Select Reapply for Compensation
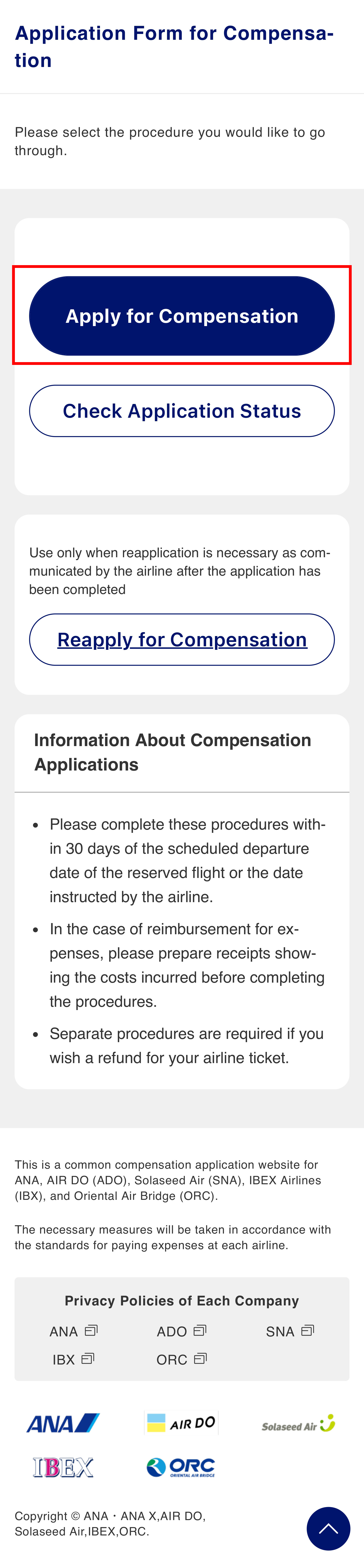 tap(182, 640)
